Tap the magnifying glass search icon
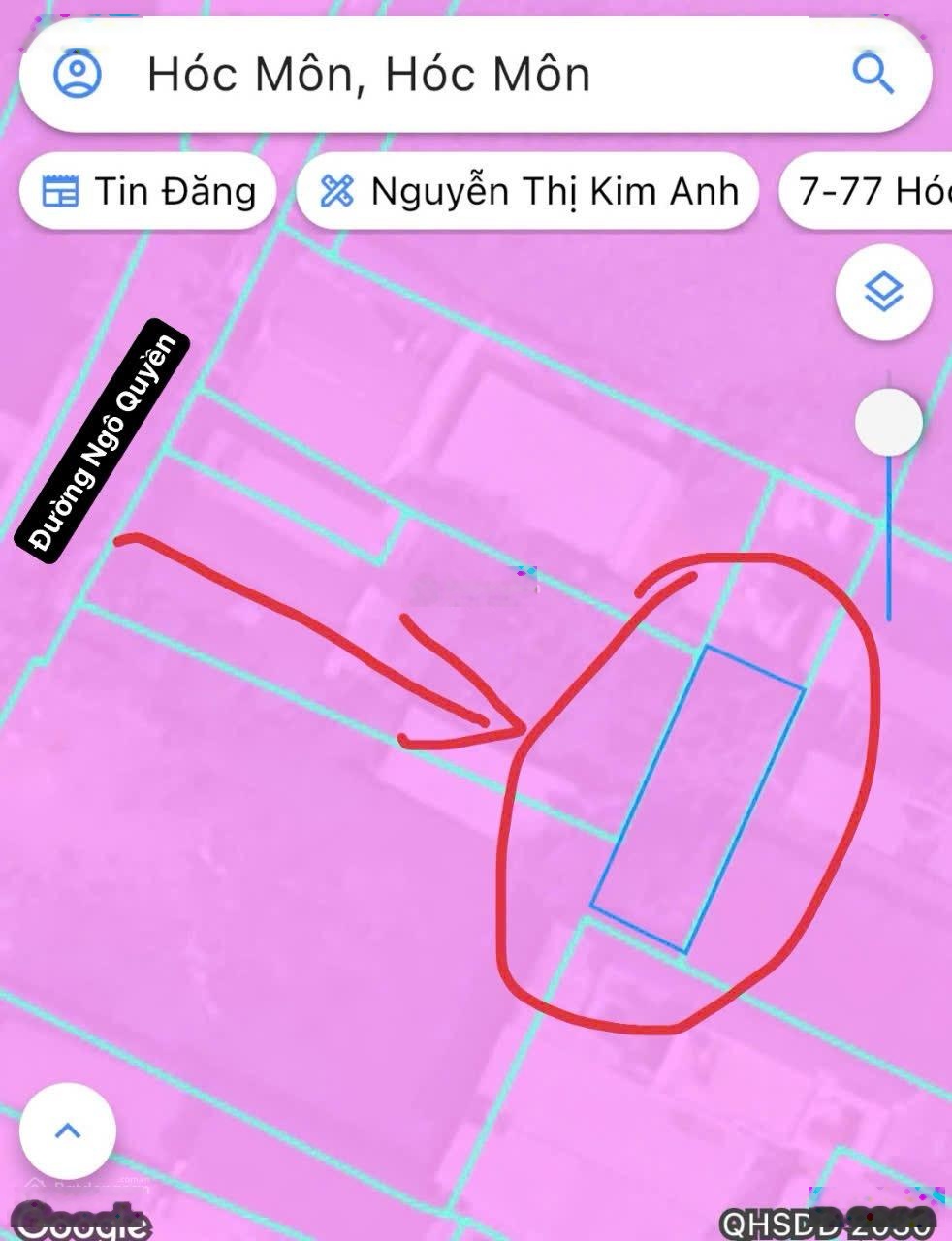The image size is (952, 1241). coord(872,74)
